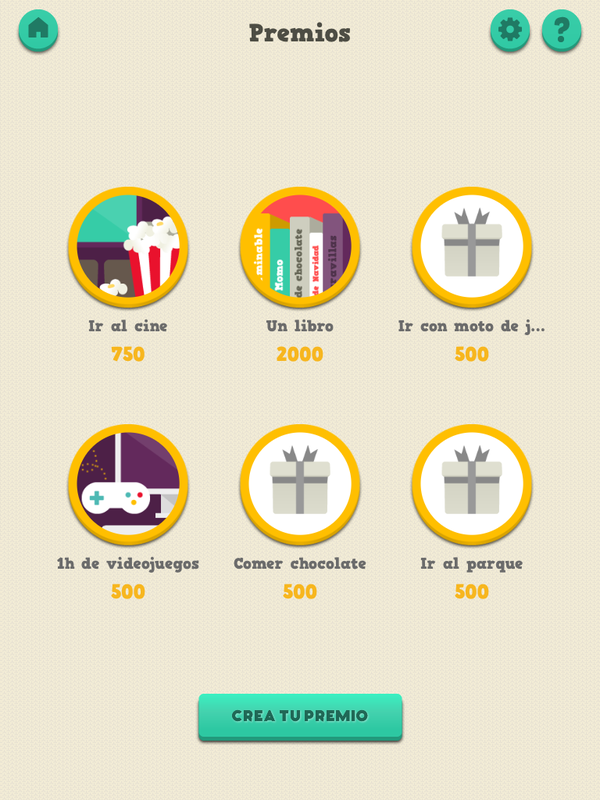This screenshot has height=800, width=600.
Task: Open the 'Comer chocolate' reward
Action: [x=300, y=484]
